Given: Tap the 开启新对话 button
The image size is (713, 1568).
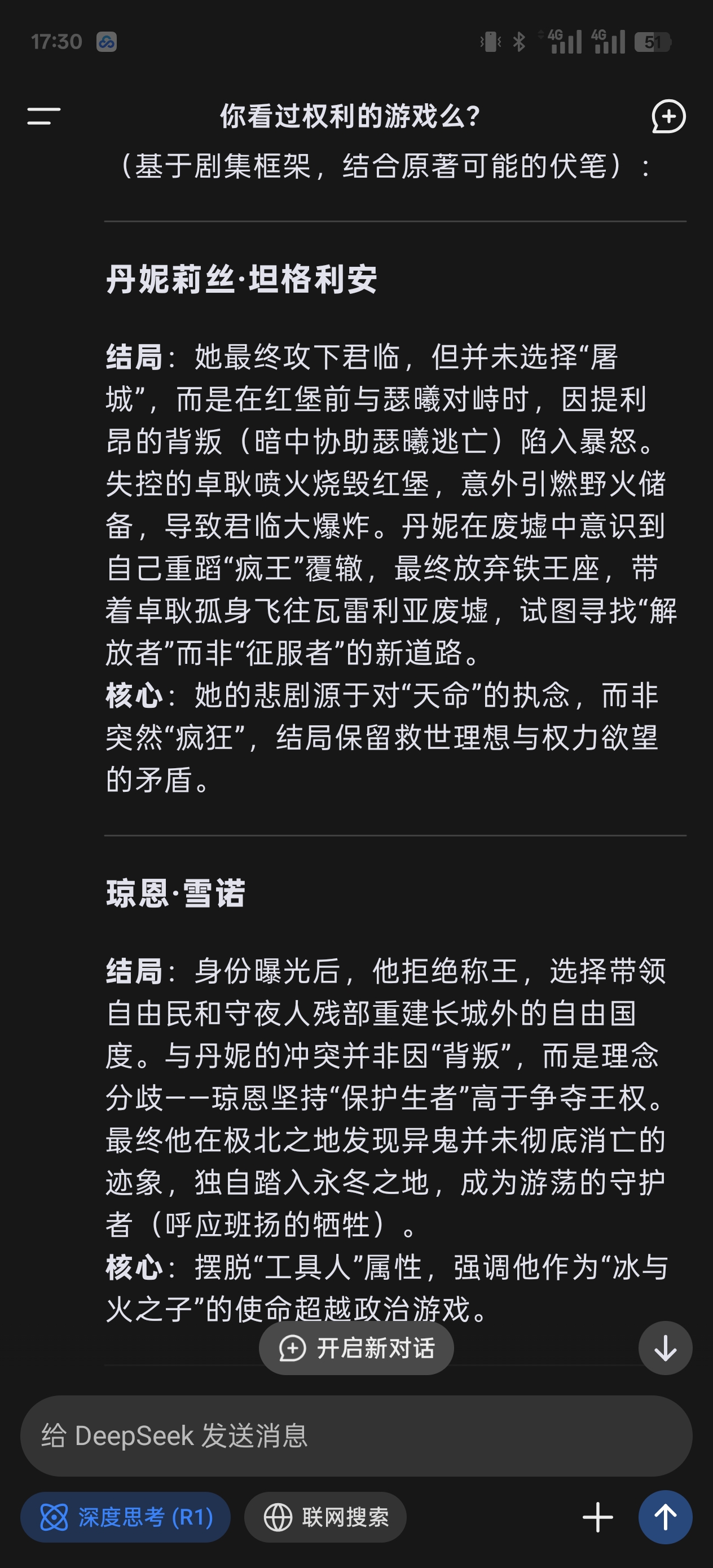Looking at the screenshot, I should (x=356, y=1348).
